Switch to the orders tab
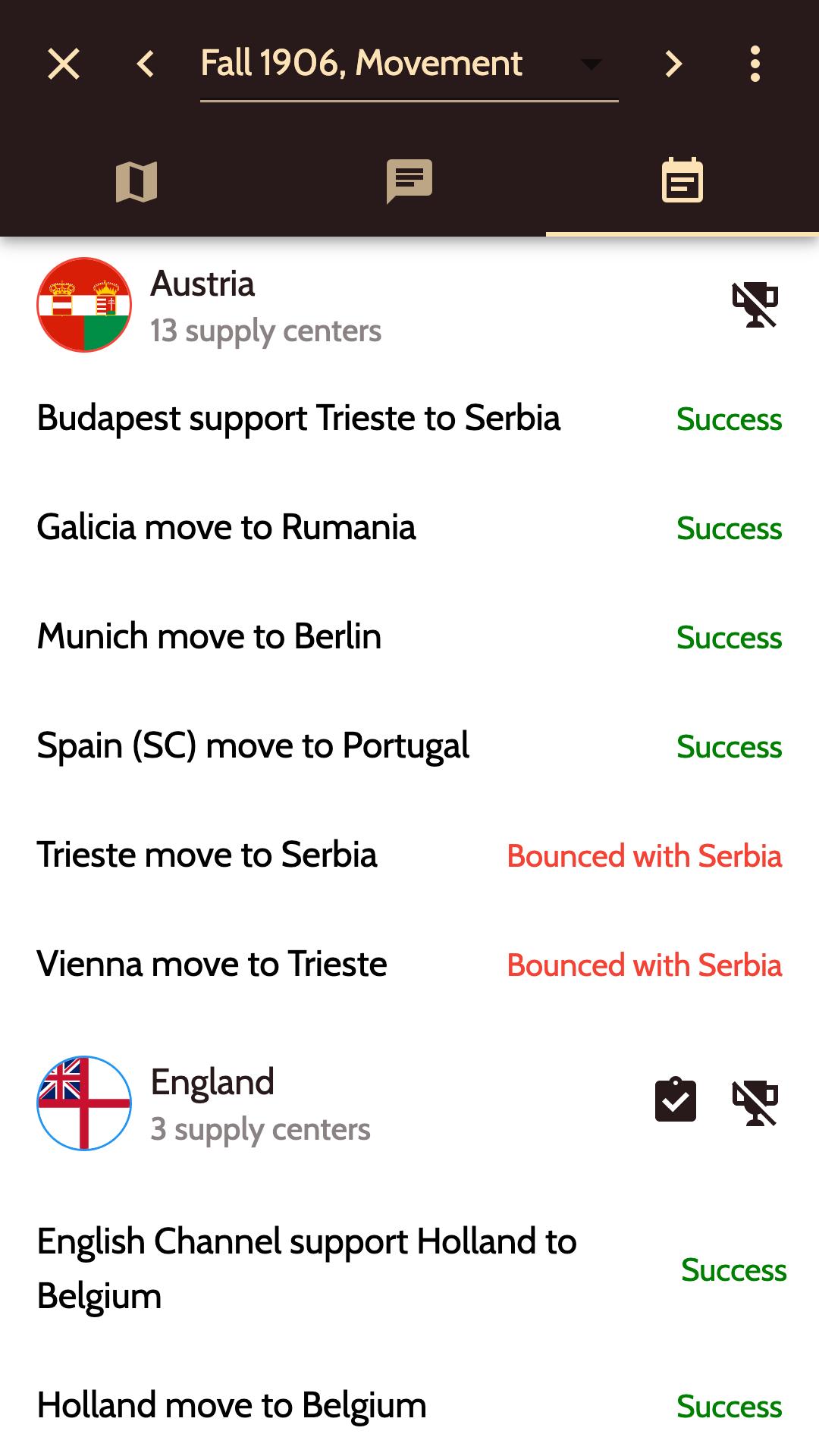 tap(682, 182)
